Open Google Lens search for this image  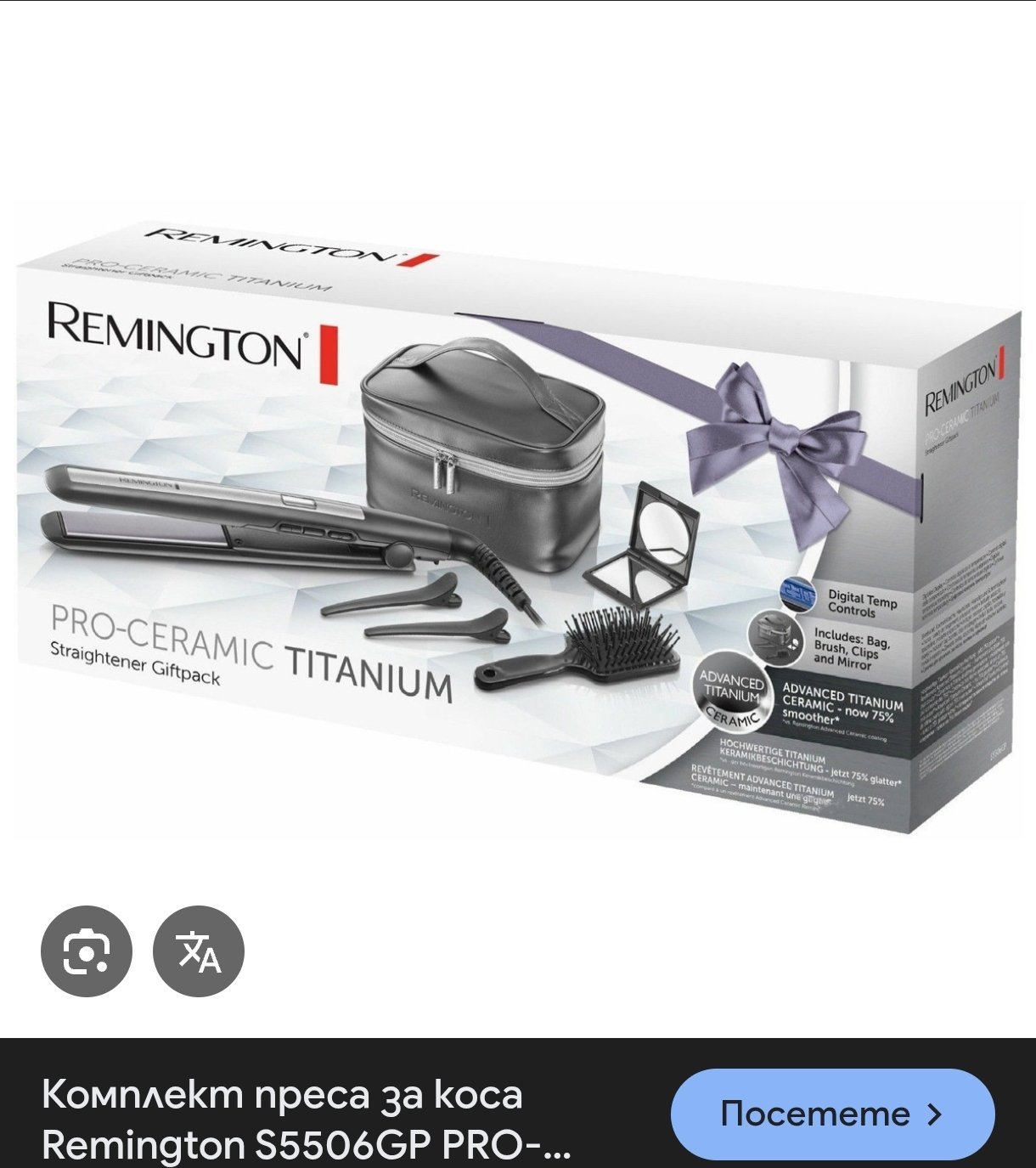87,951
